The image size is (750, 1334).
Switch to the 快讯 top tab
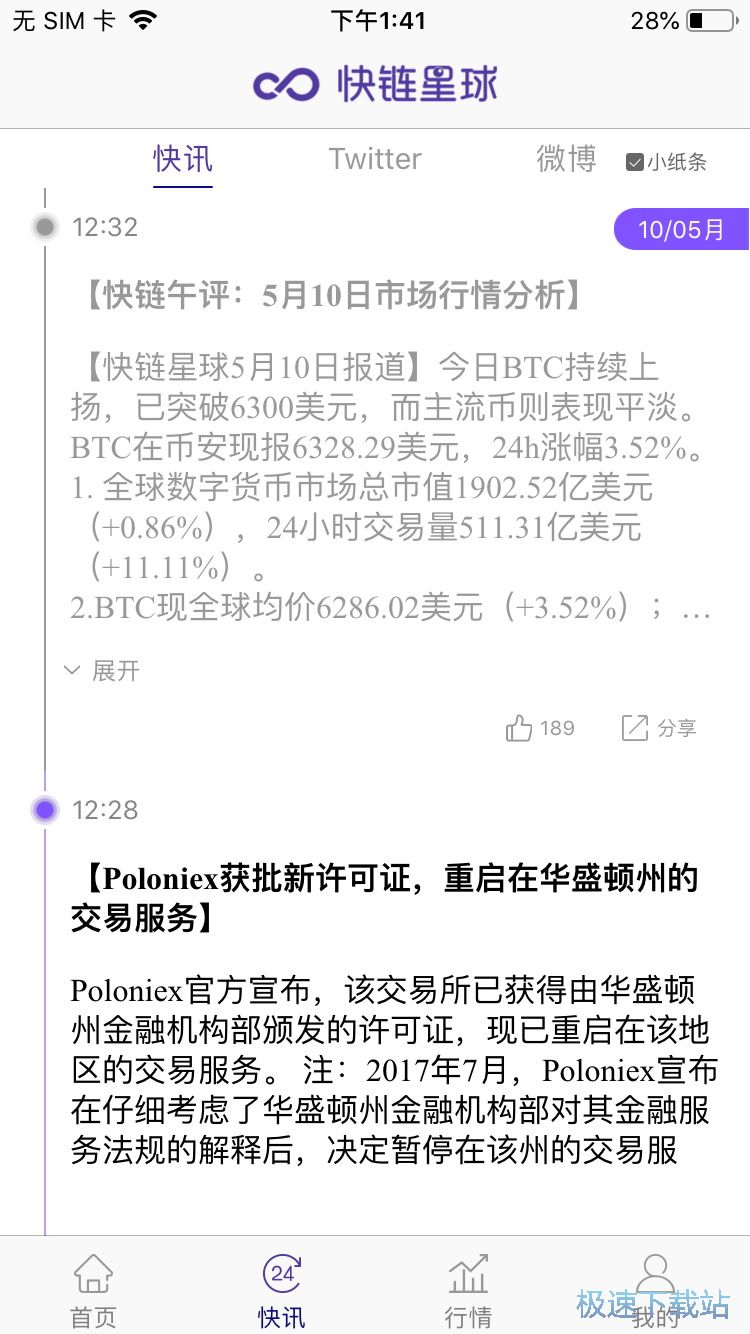(182, 160)
